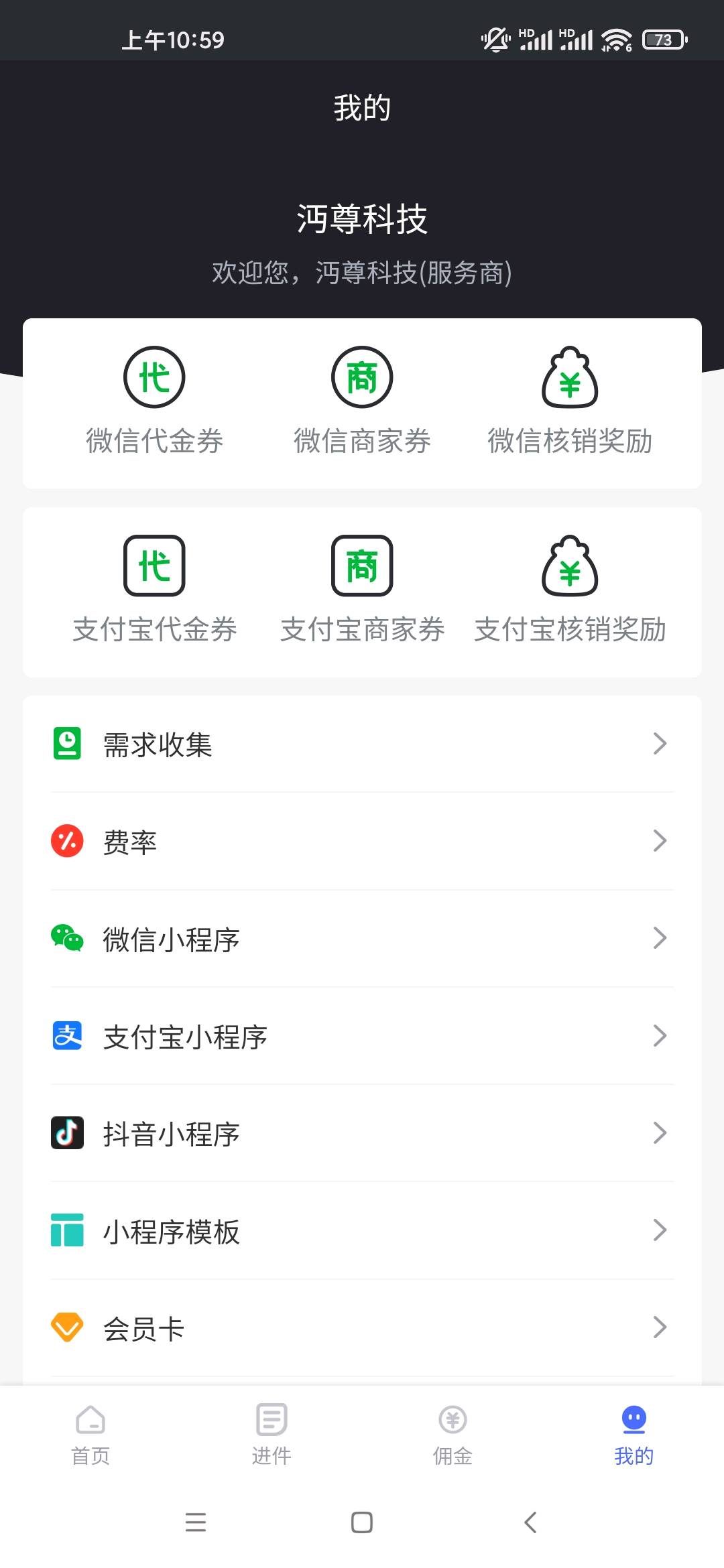Viewport: 724px width, 1568px height.
Task: Tap the system back button
Action: point(530,1522)
